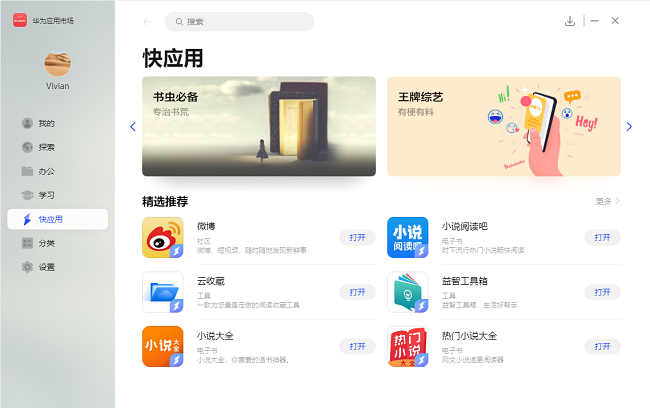Select the 分类 sidebar item

click(46, 243)
